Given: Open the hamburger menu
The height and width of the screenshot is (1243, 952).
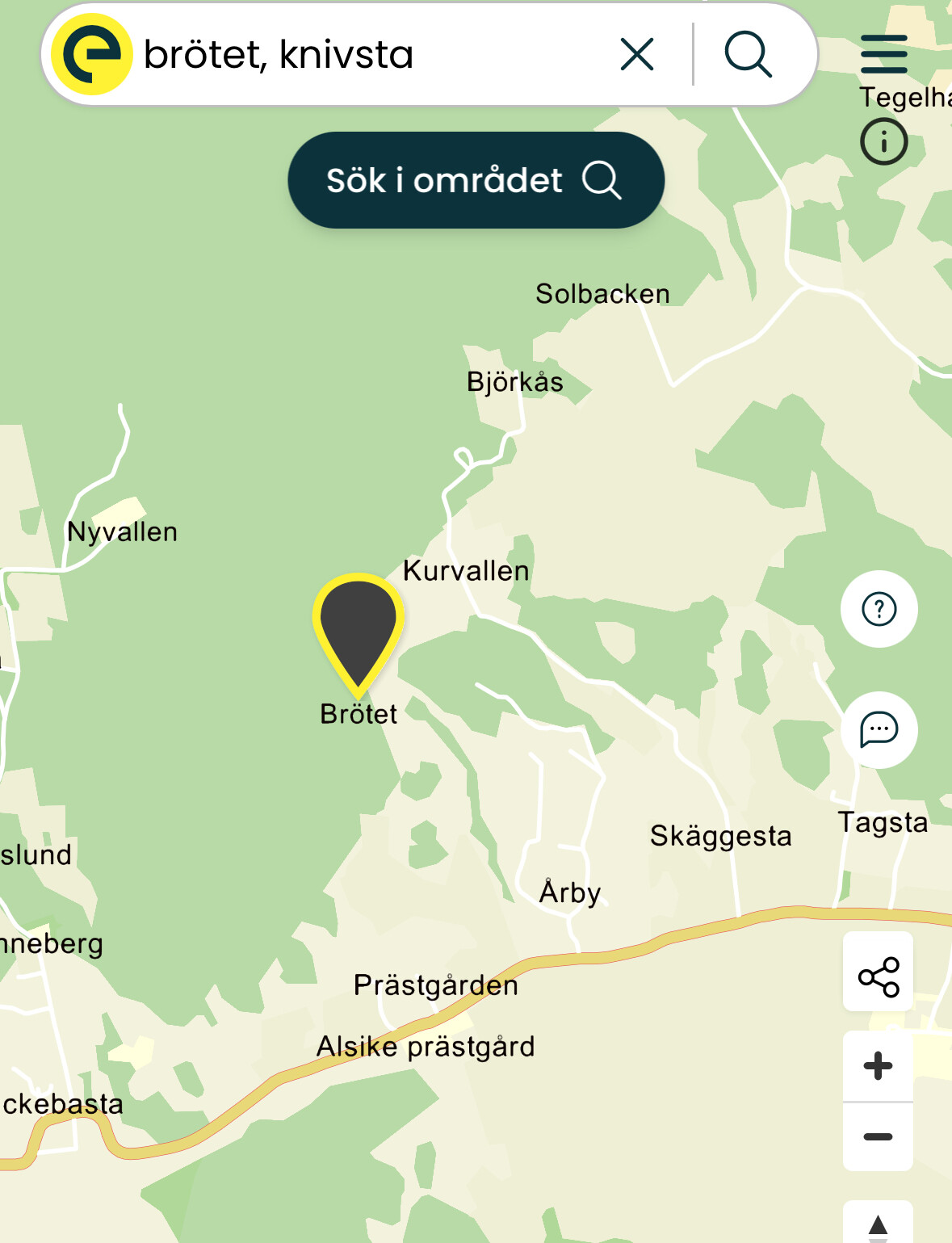Looking at the screenshot, I should pyautogui.click(x=883, y=54).
